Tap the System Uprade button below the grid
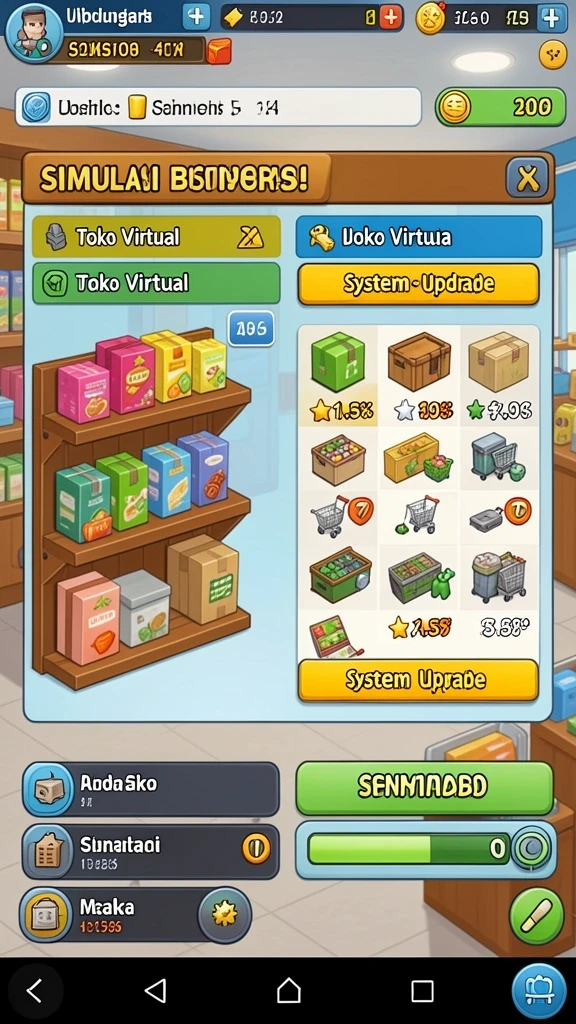Viewport: 576px width, 1024px height. click(419, 680)
